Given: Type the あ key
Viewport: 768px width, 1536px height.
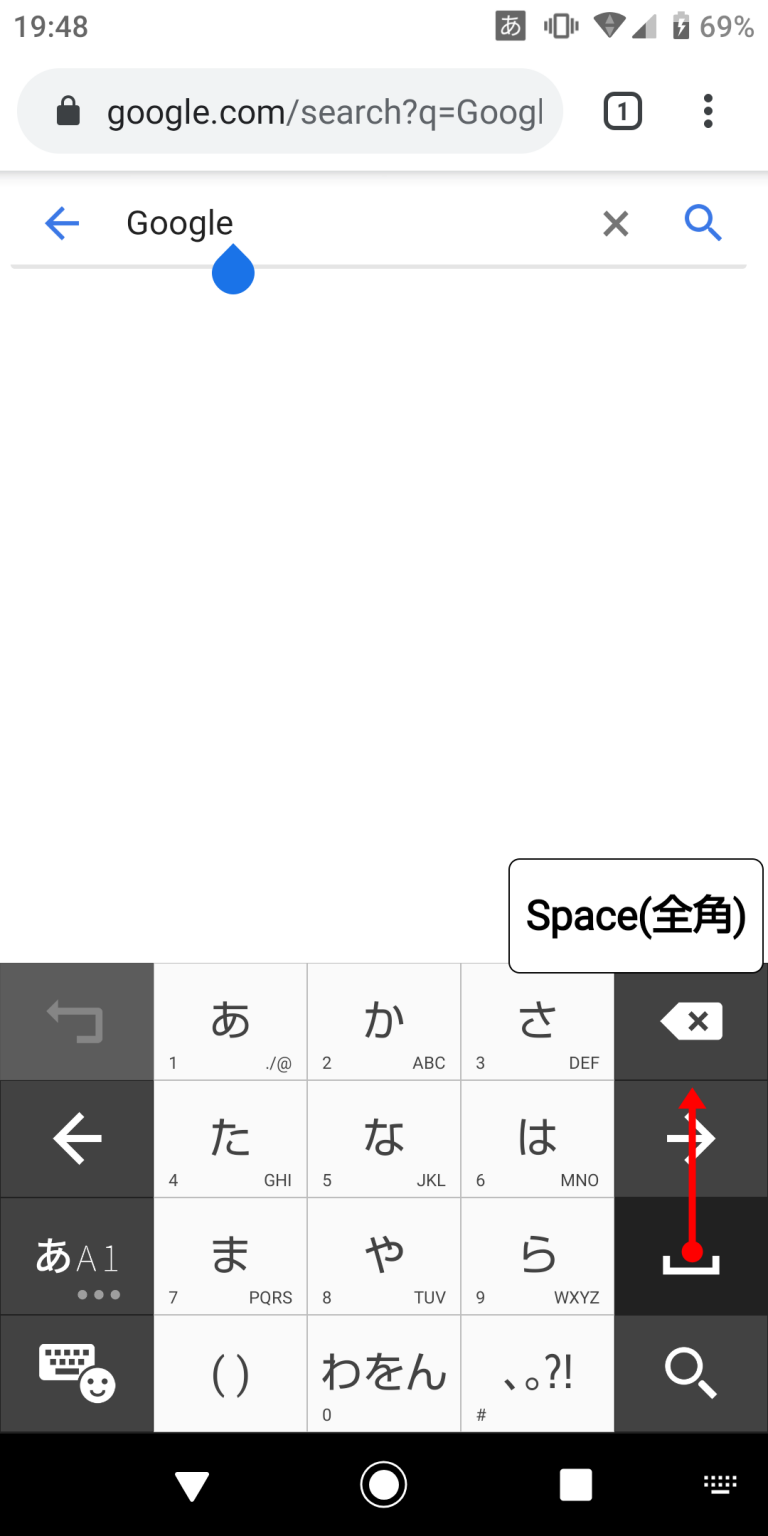Looking at the screenshot, I should 230,1022.
